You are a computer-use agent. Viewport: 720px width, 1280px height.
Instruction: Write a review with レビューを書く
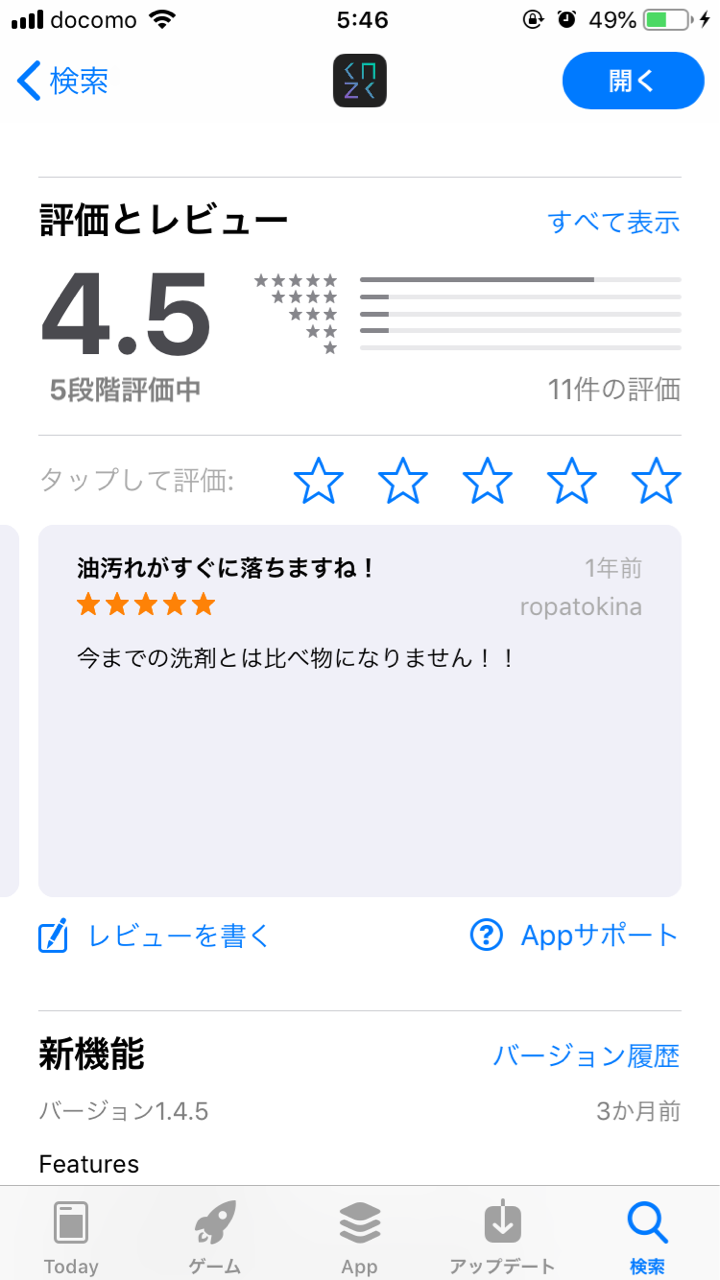(x=154, y=936)
